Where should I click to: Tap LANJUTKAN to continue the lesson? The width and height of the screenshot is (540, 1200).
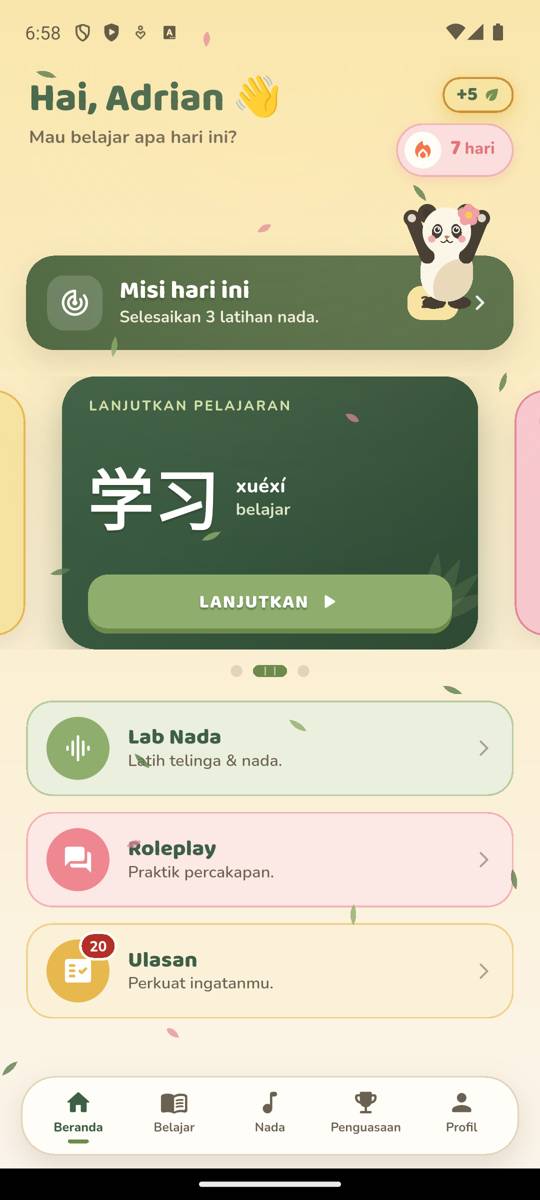(x=270, y=602)
